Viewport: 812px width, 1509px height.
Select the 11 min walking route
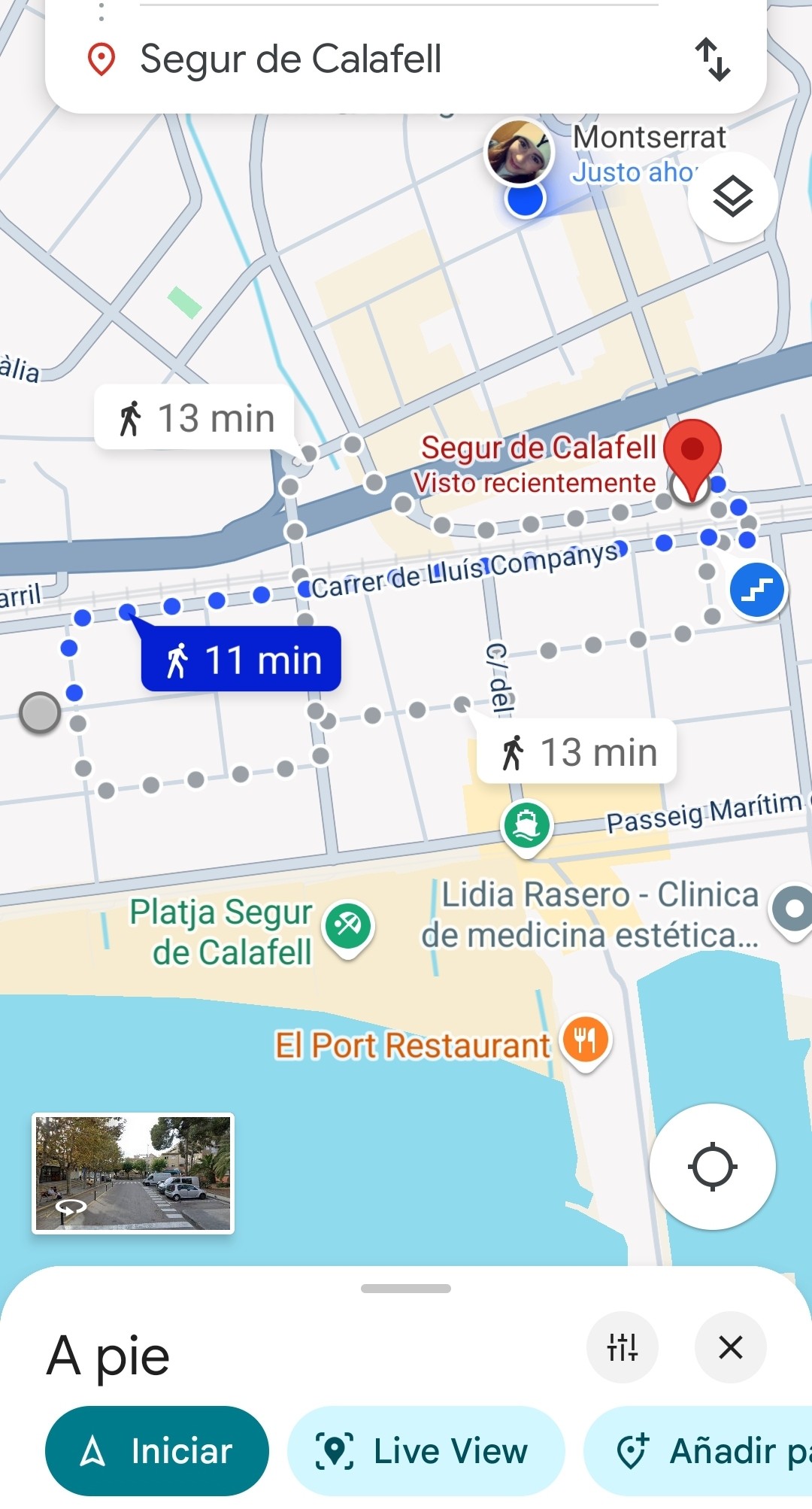pos(241,660)
